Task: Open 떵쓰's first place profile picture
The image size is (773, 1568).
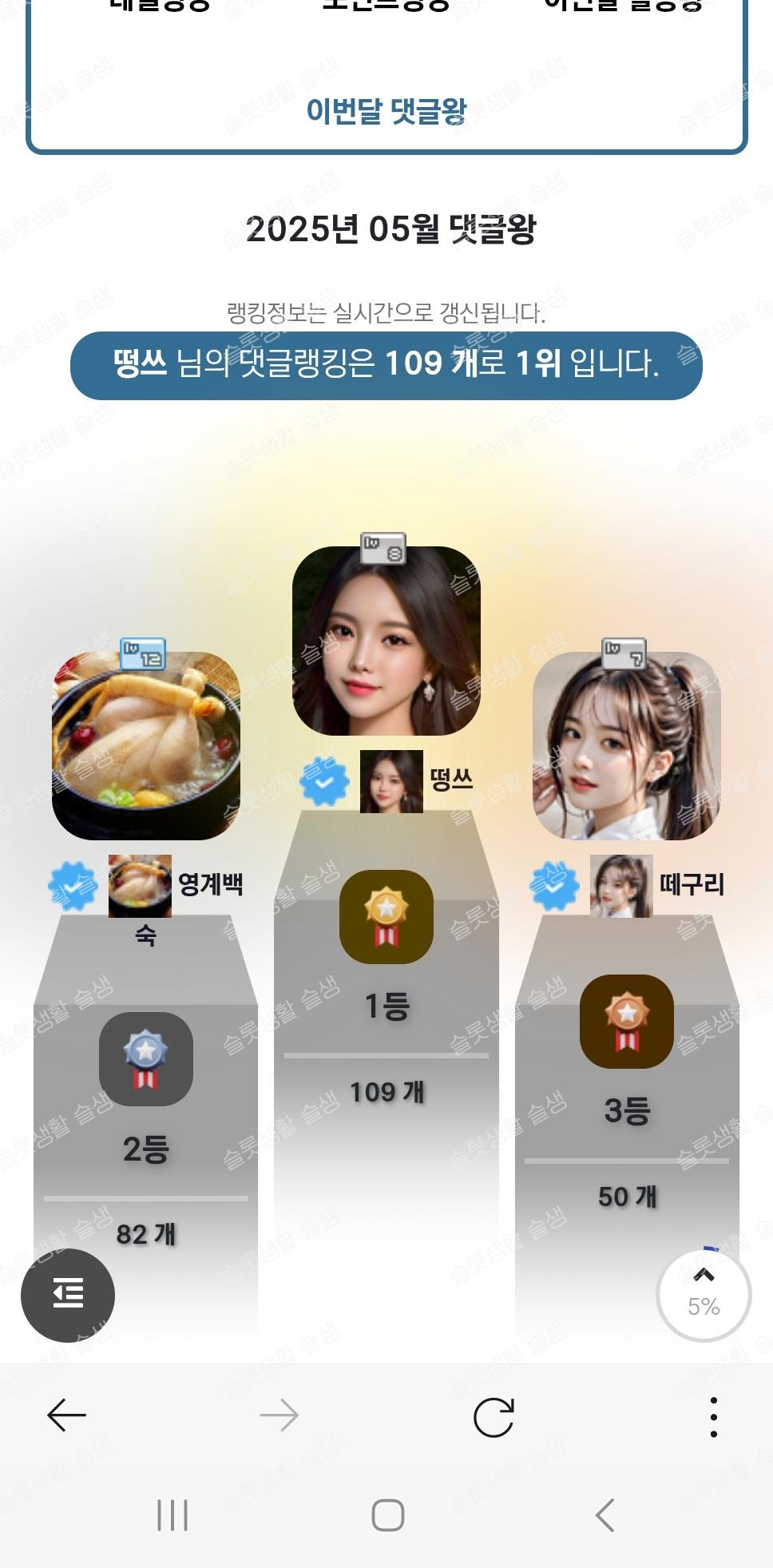Action: point(386,641)
